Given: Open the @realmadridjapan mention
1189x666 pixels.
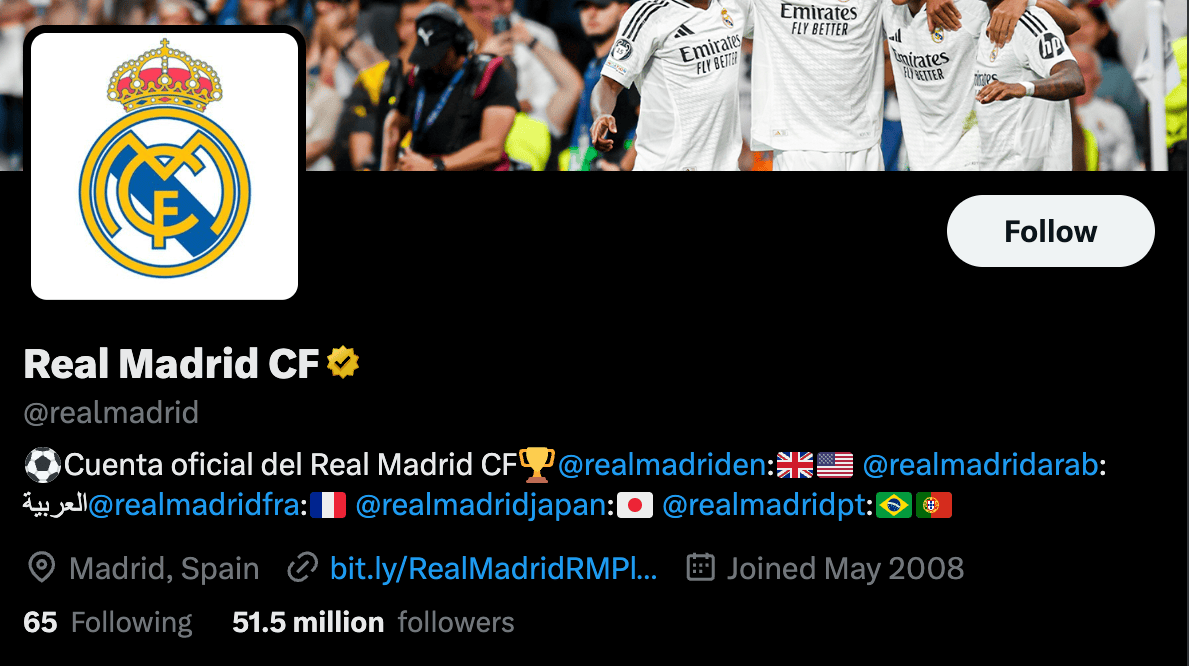Looking at the screenshot, I should click(x=480, y=506).
